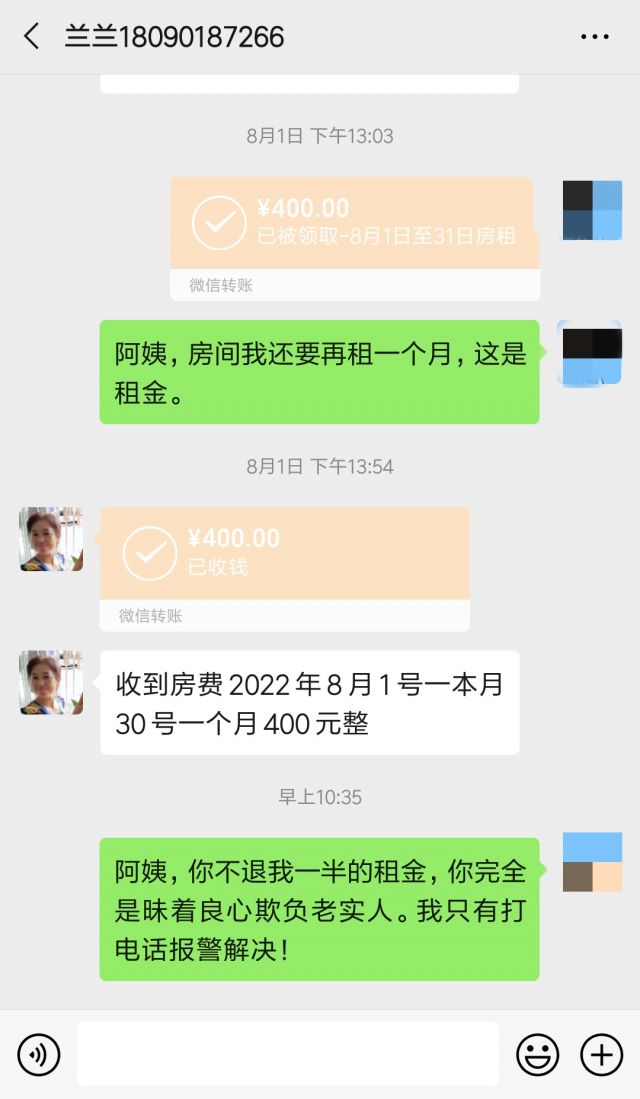
Task: Open my avatar beside the 报警解决 message
Action: (592, 862)
